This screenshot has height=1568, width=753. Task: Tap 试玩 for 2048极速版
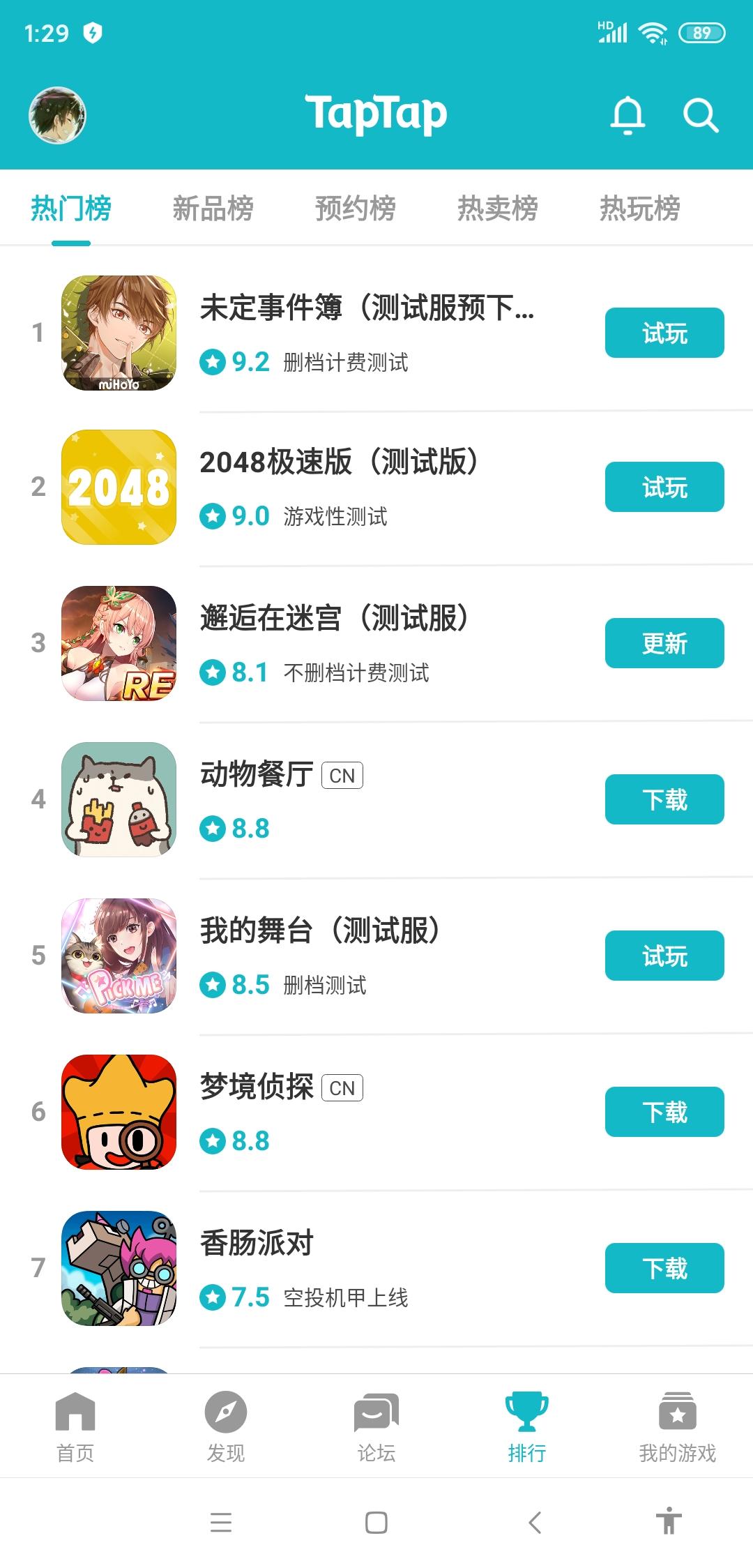(664, 487)
